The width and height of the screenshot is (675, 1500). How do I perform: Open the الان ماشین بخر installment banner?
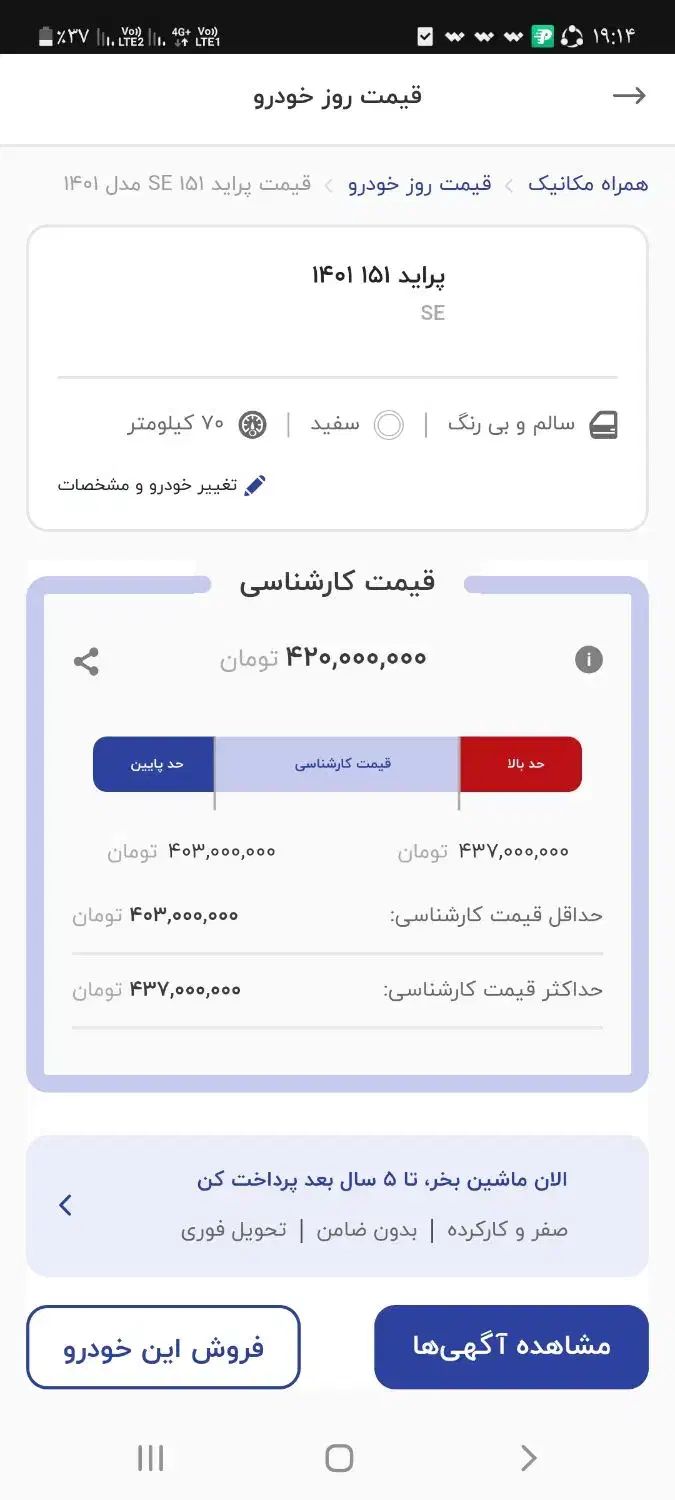click(337, 1205)
